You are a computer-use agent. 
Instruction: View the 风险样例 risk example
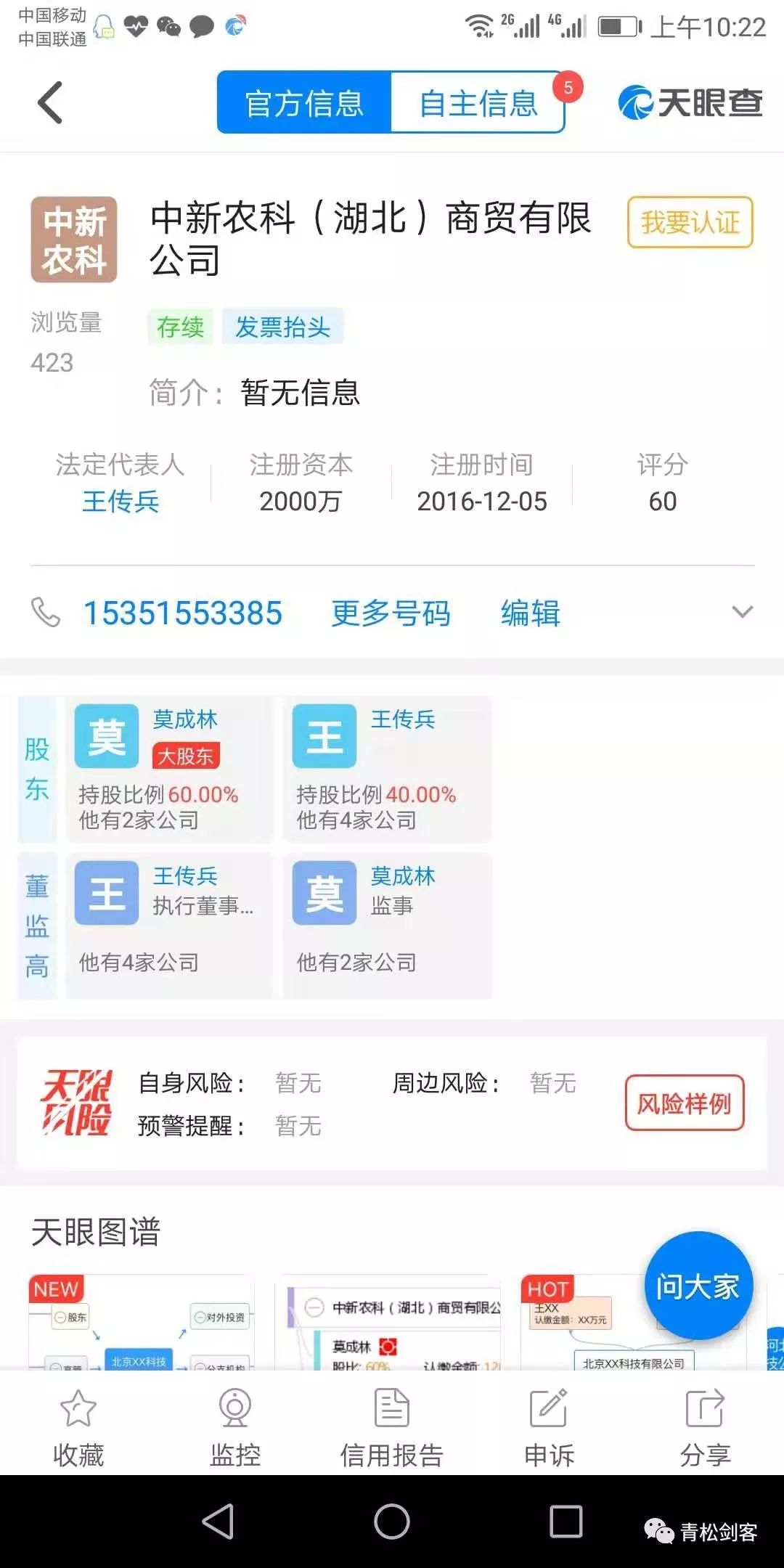click(x=685, y=1103)
